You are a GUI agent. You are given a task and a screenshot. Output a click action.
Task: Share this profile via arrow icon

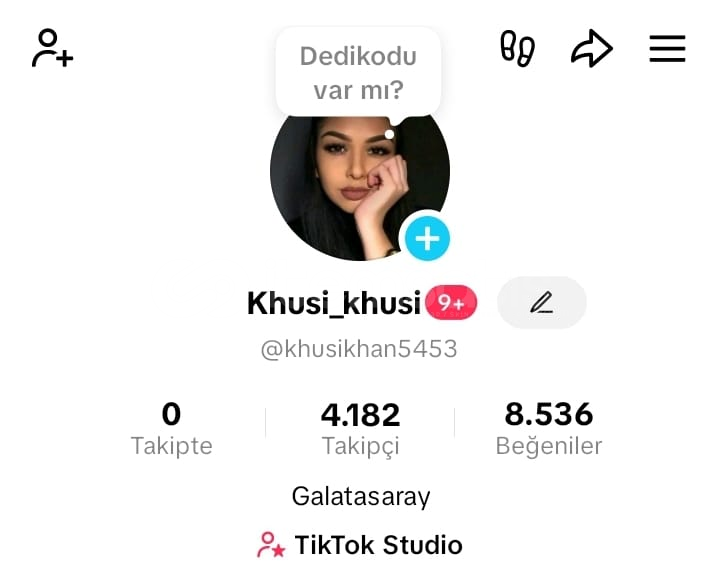(591, 48)
